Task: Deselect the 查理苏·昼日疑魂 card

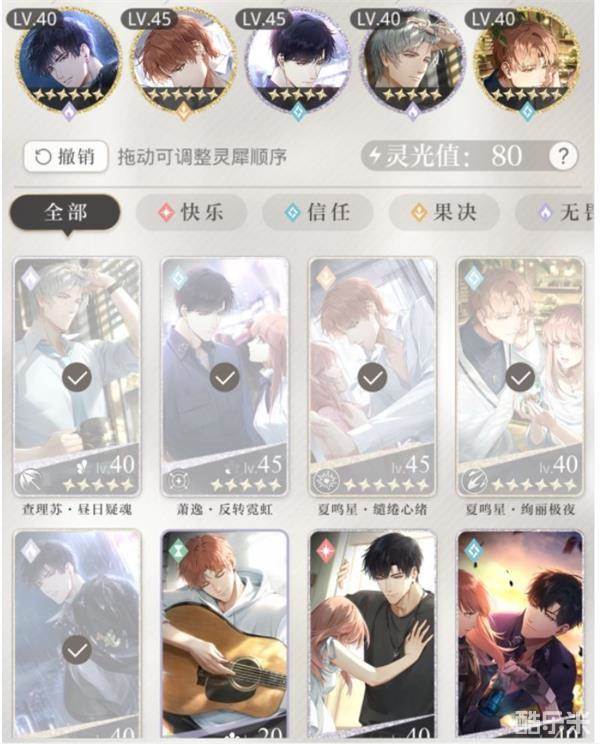Action: [77, 376]
